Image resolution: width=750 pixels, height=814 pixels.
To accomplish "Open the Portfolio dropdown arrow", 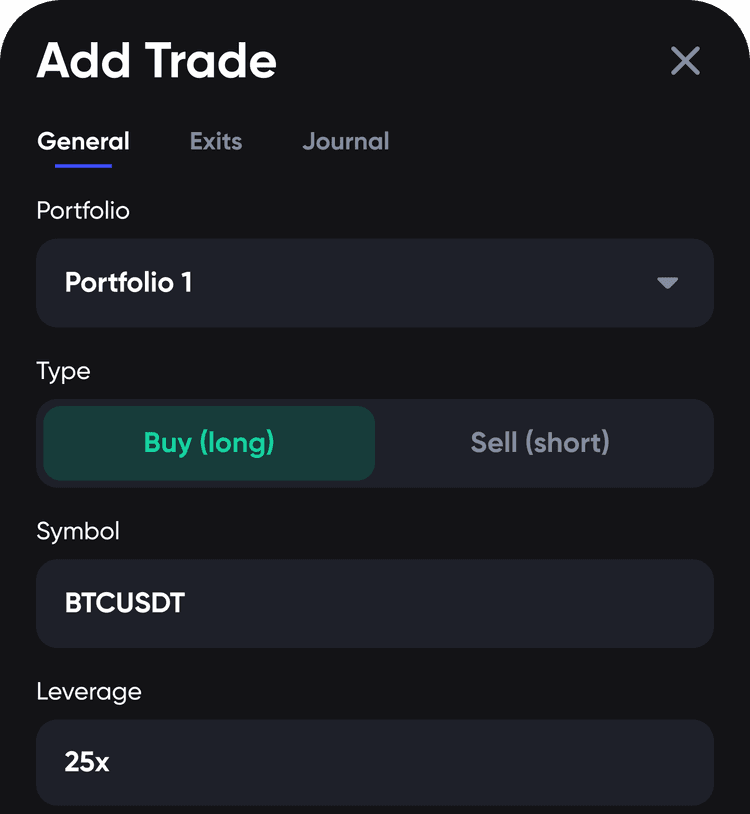I will click(667, 283).
